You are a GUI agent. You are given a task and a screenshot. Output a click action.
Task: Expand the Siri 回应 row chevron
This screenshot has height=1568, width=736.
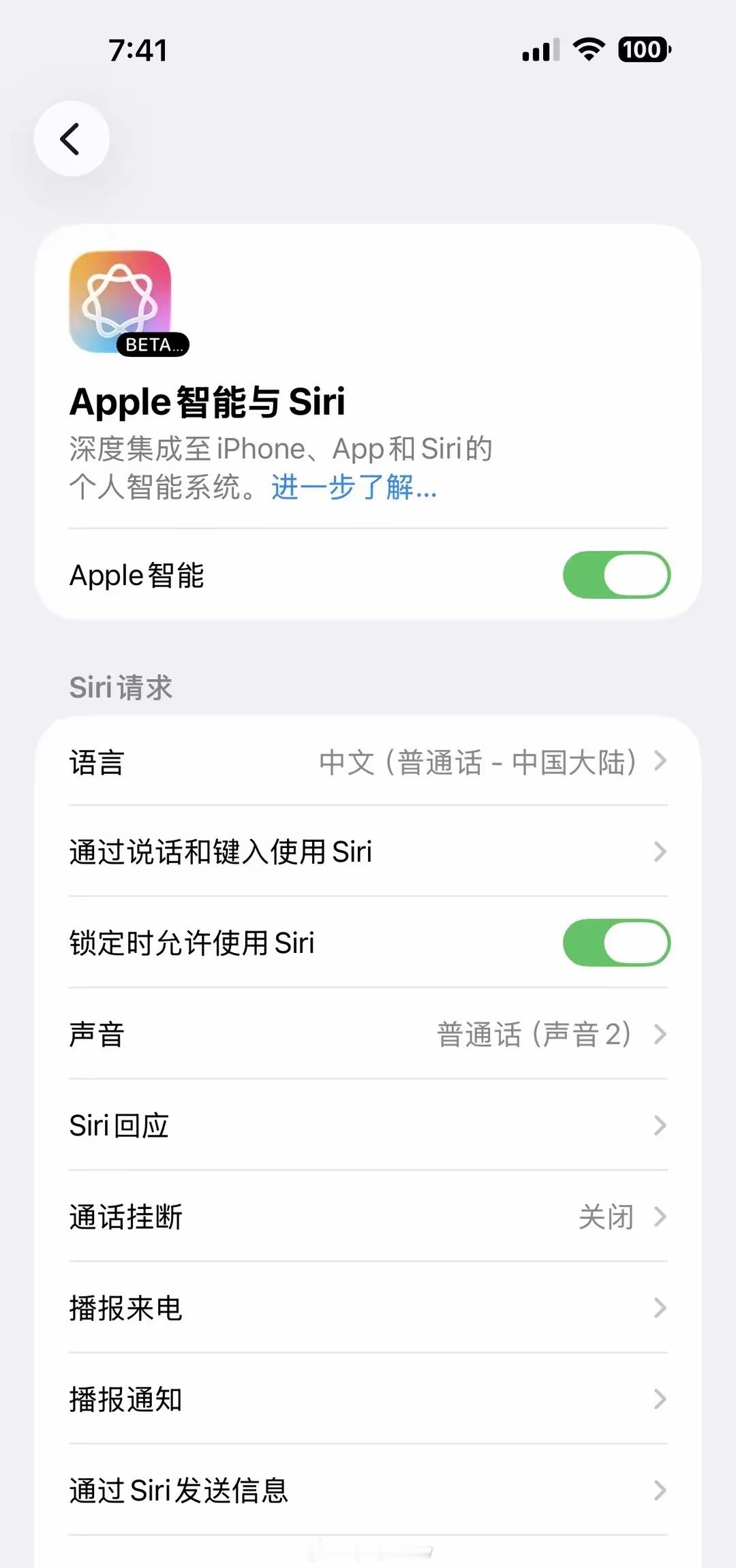click(659, 1126)
